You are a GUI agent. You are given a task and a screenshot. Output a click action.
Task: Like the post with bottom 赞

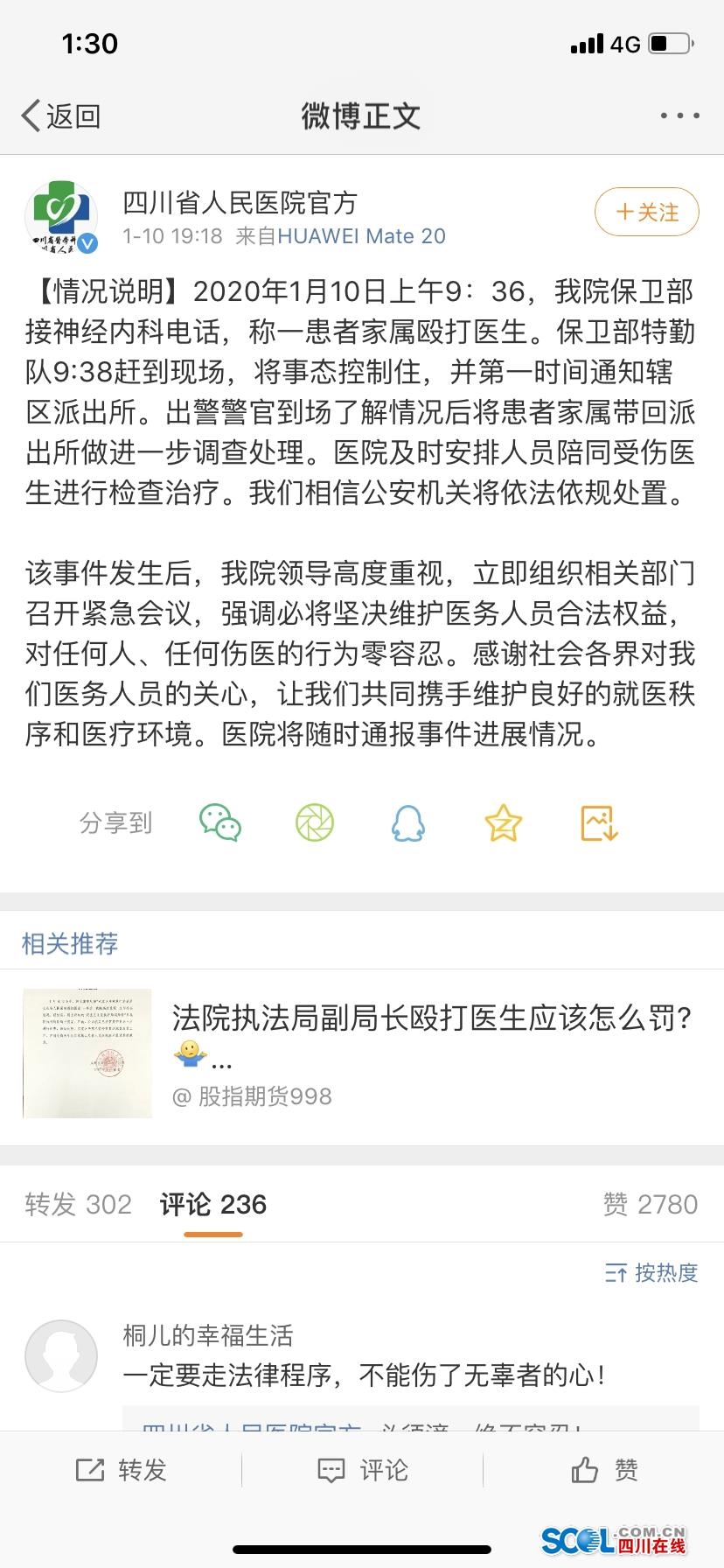(x=604, y=1470)
